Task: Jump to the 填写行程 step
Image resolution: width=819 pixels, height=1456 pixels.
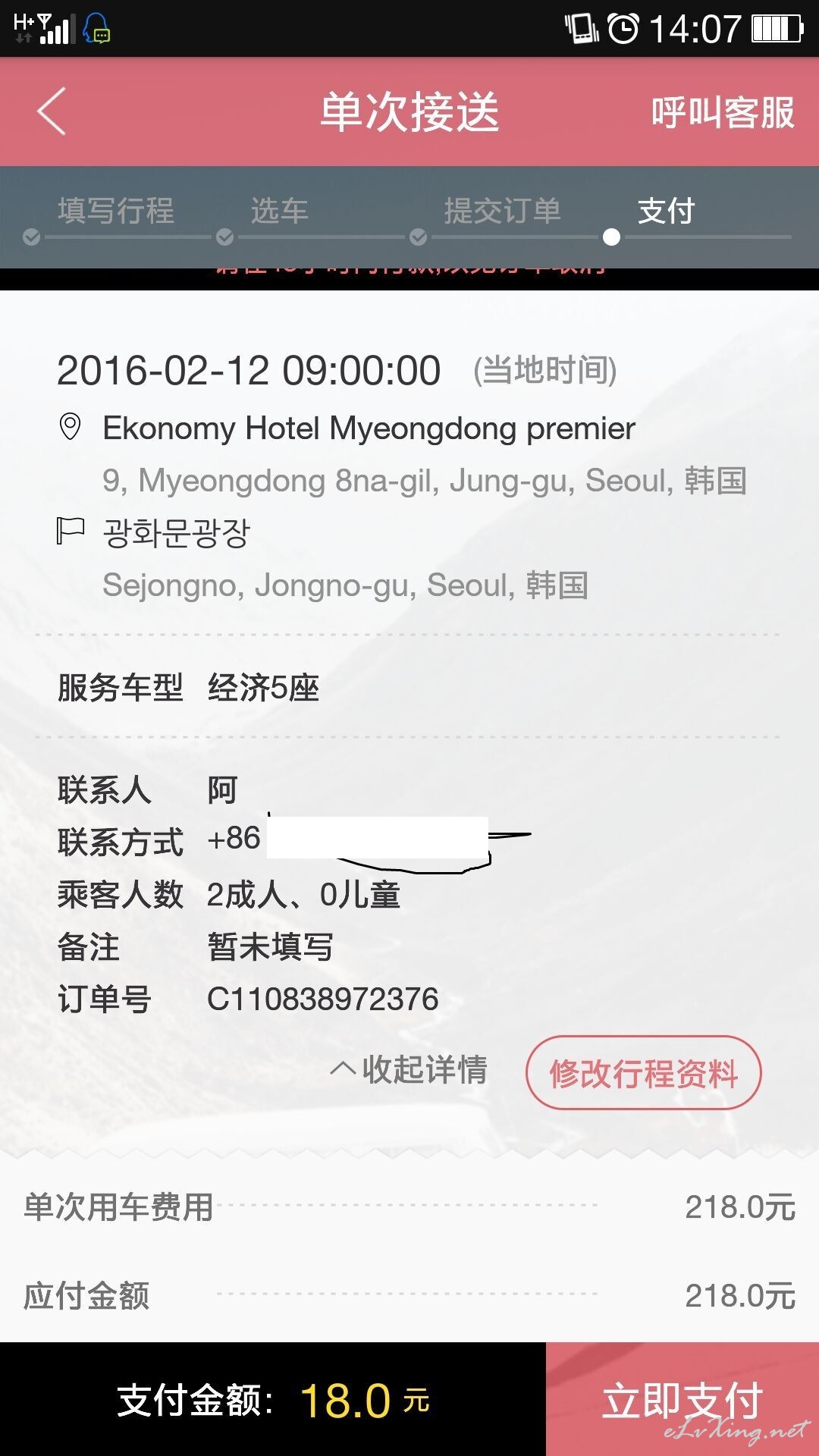Action: [x=116, y=211]
